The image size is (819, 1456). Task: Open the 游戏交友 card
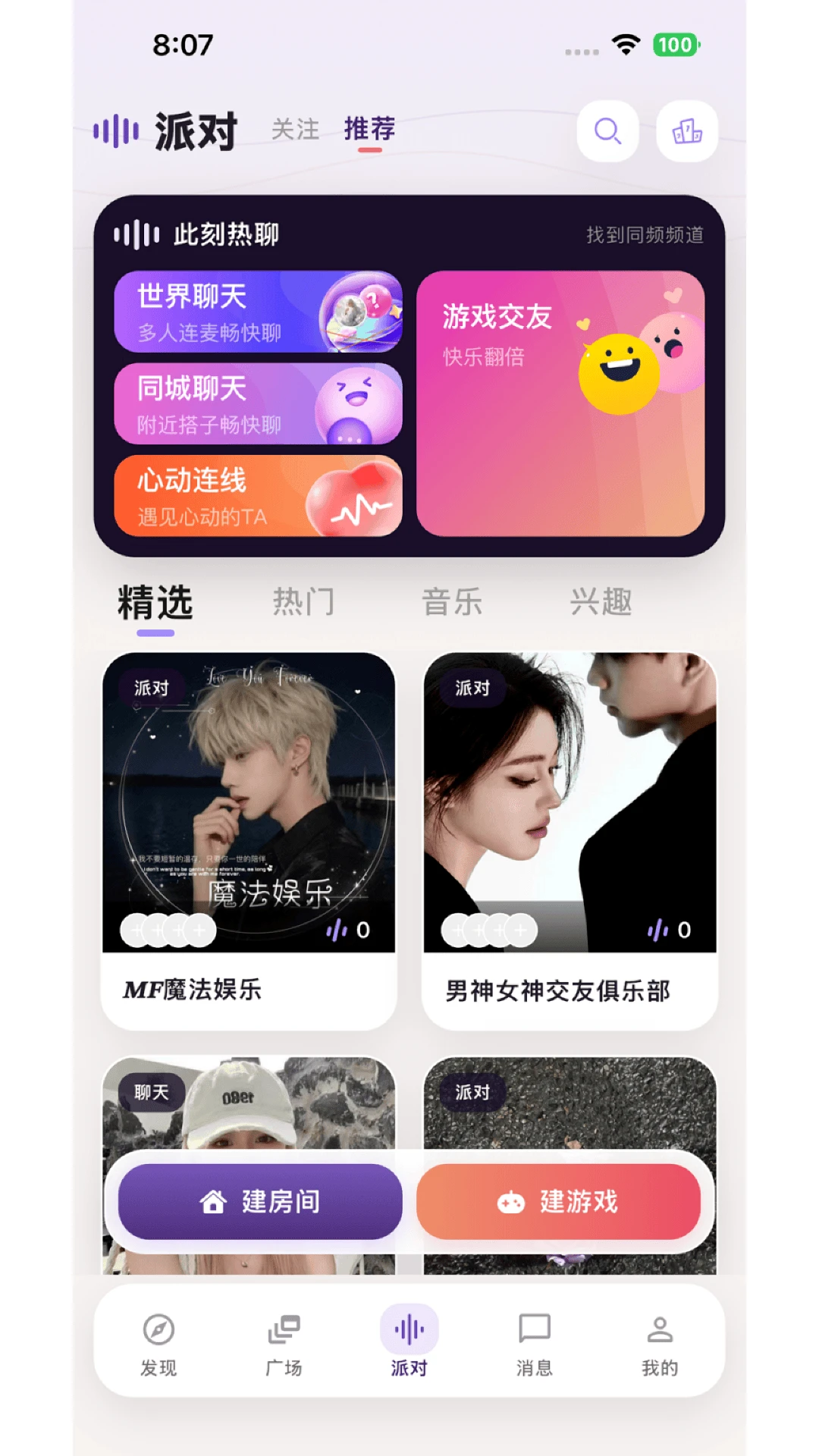click(560, 403)
